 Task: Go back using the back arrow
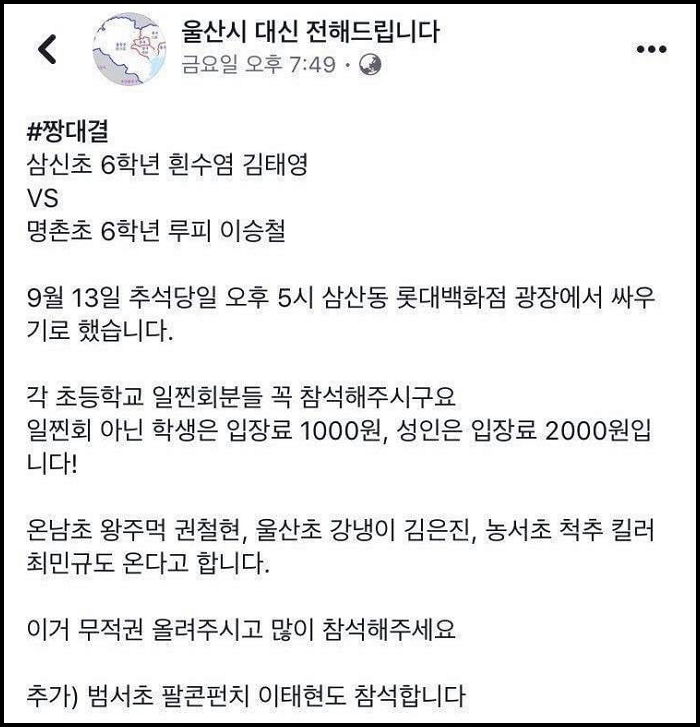46,48
